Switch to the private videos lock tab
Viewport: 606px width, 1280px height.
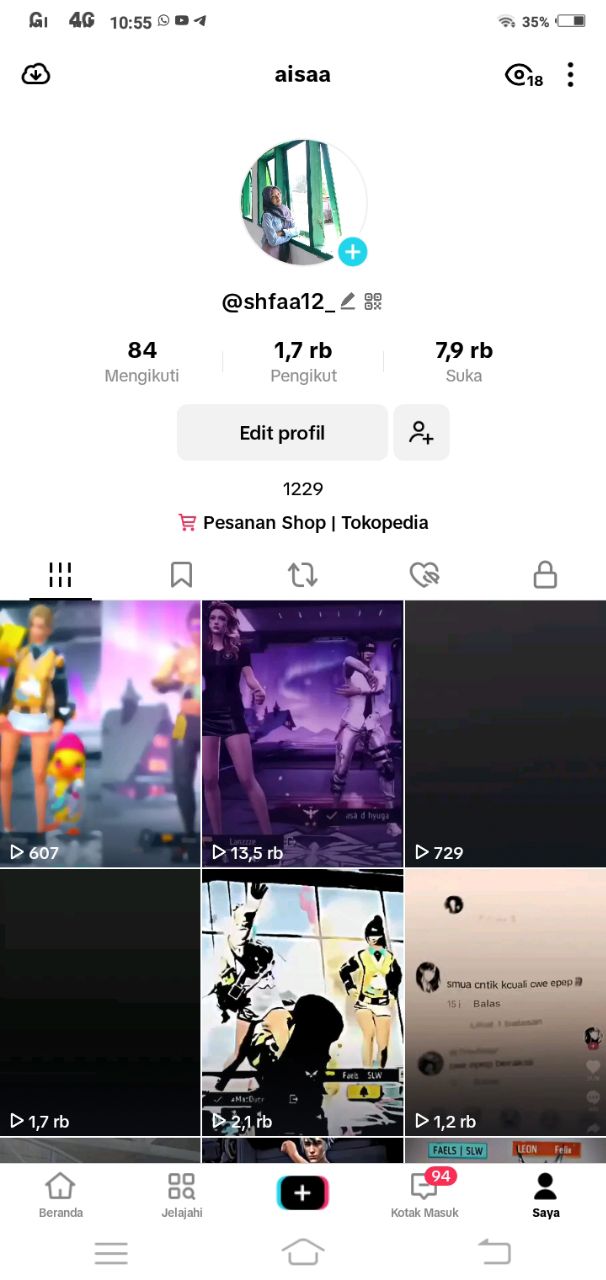coord(545,574)
